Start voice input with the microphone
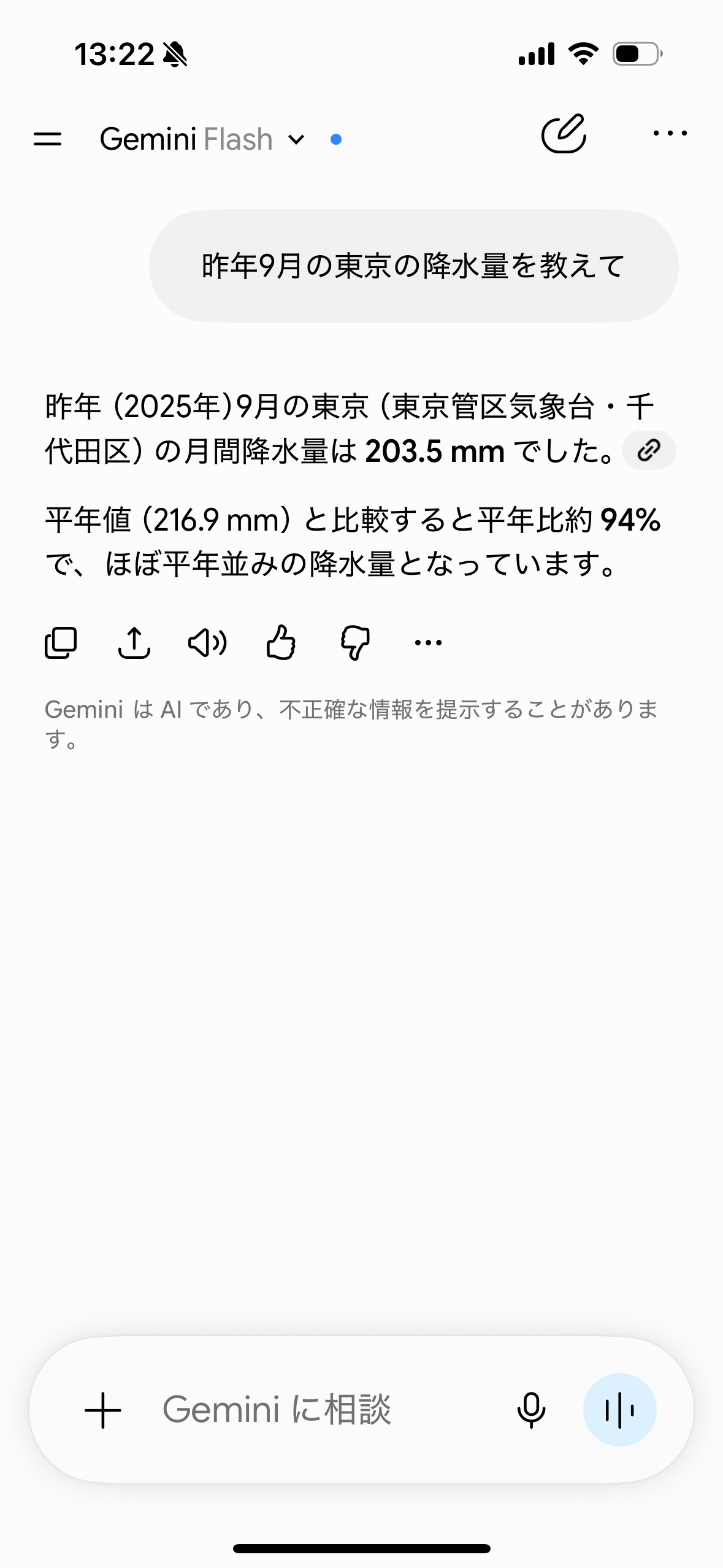This screenshot has height=1568, width=723. (x=531, y=1410)
